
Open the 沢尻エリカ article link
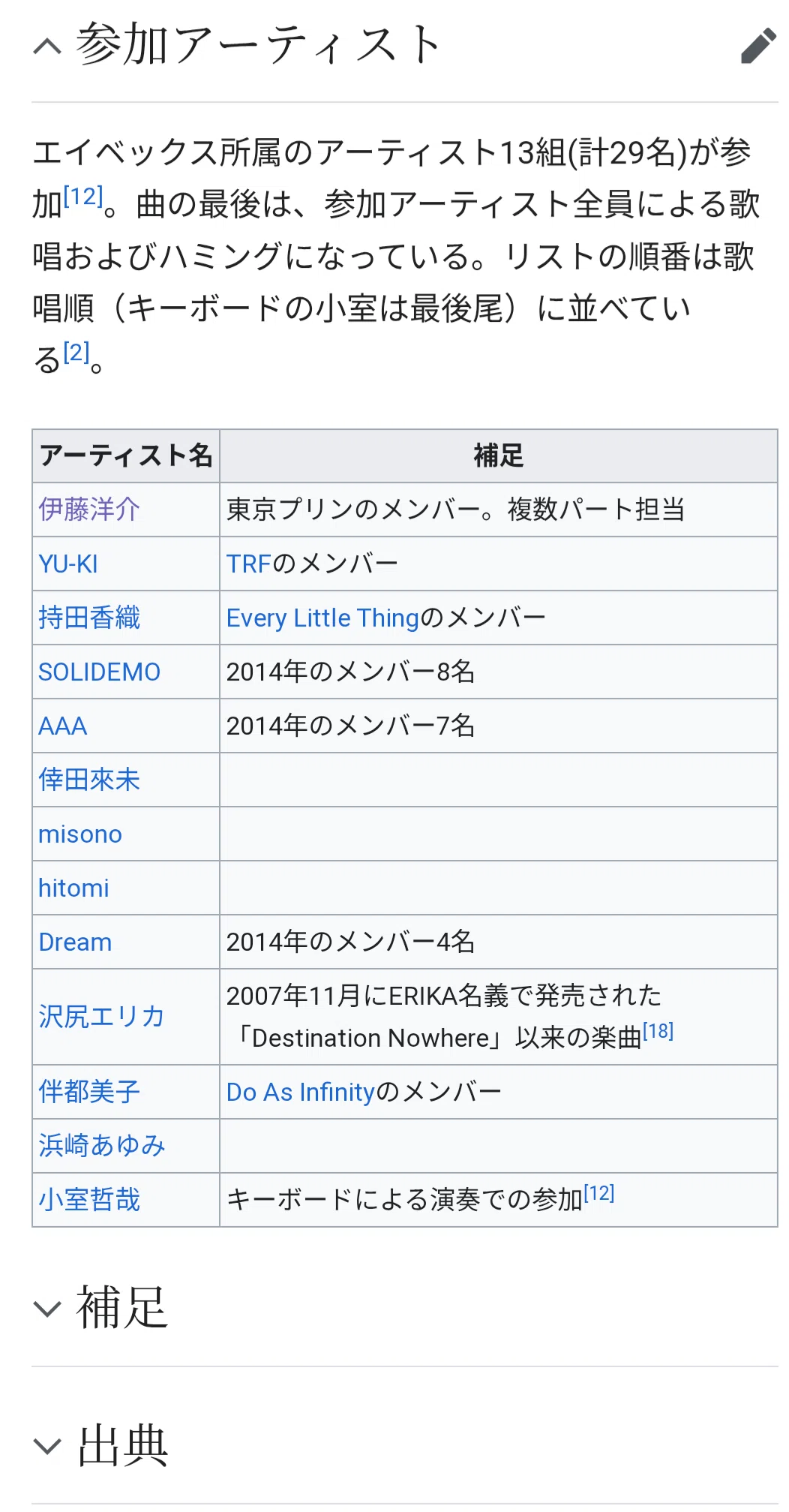pos(101,1016)
